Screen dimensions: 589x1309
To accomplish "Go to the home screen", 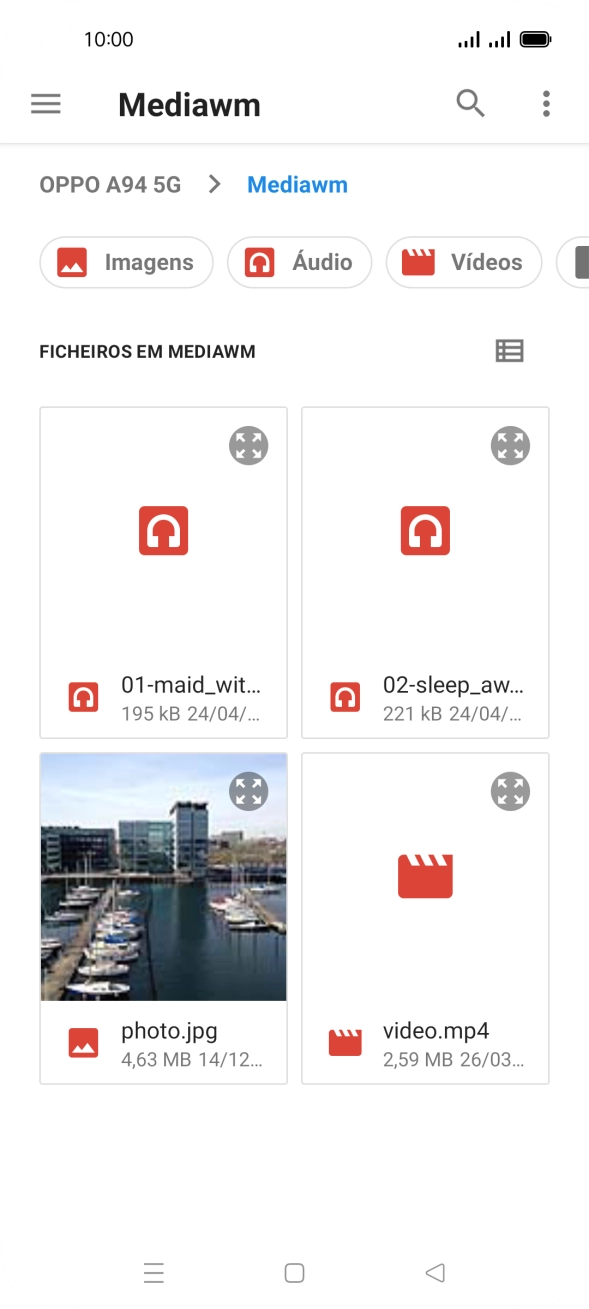I will coord(294,1273).
